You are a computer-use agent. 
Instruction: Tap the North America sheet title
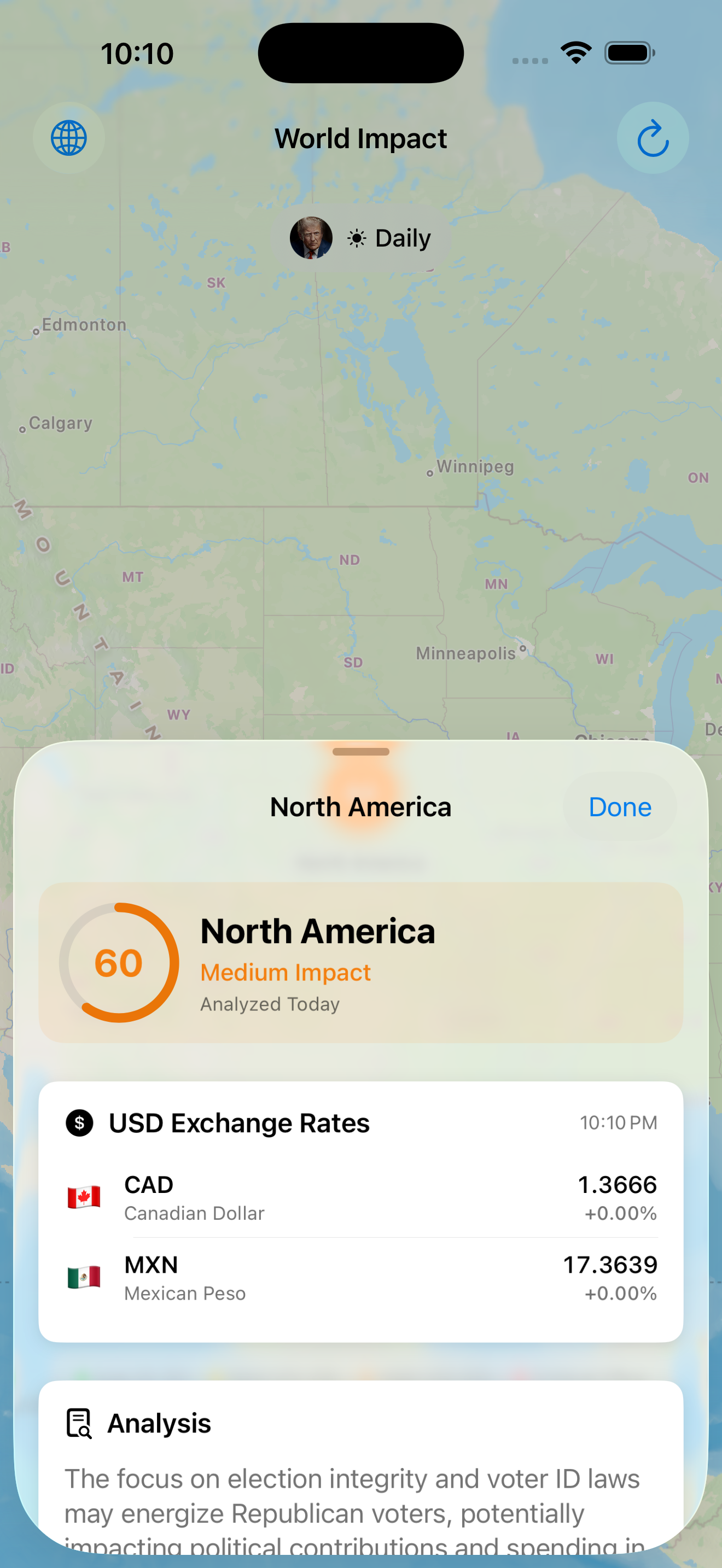361,806
